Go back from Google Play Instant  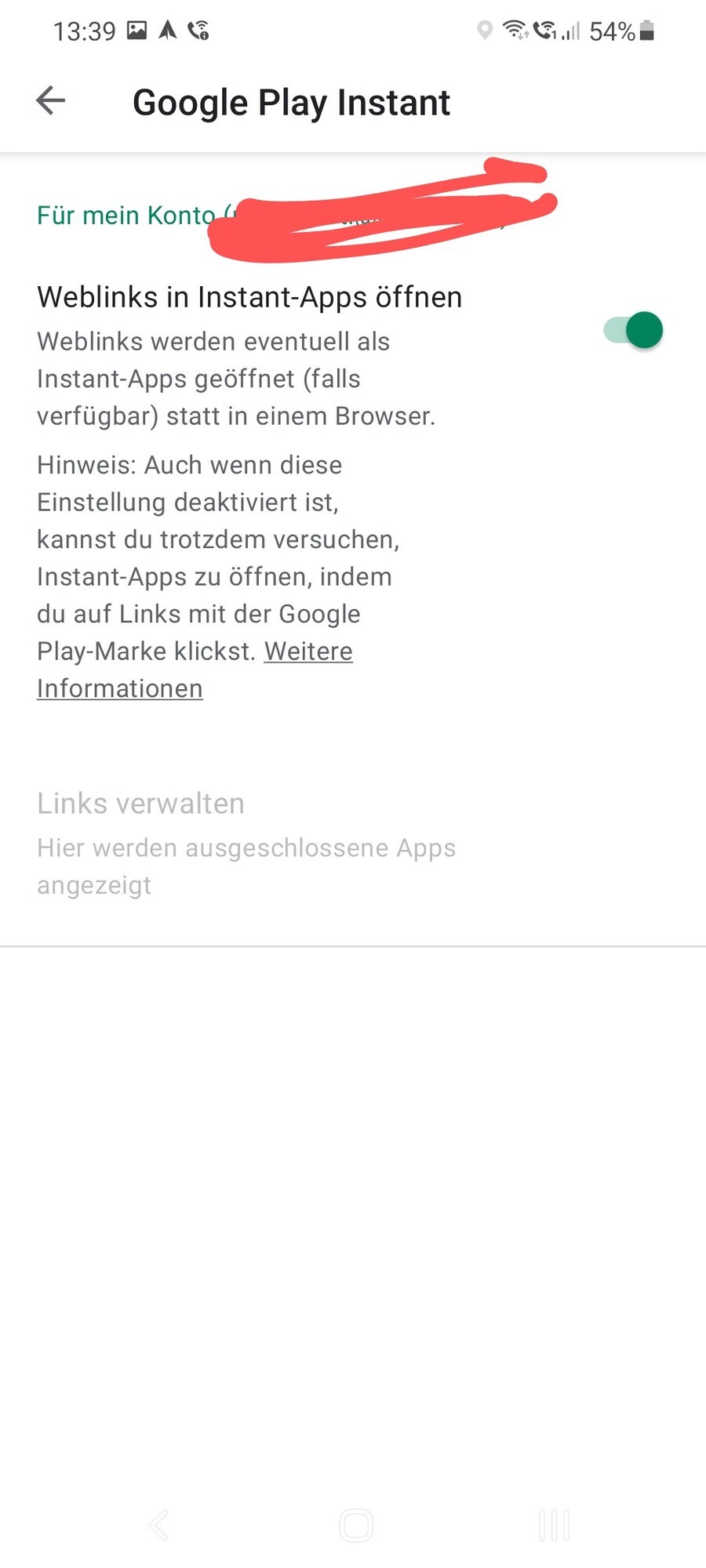pos(51,101)
